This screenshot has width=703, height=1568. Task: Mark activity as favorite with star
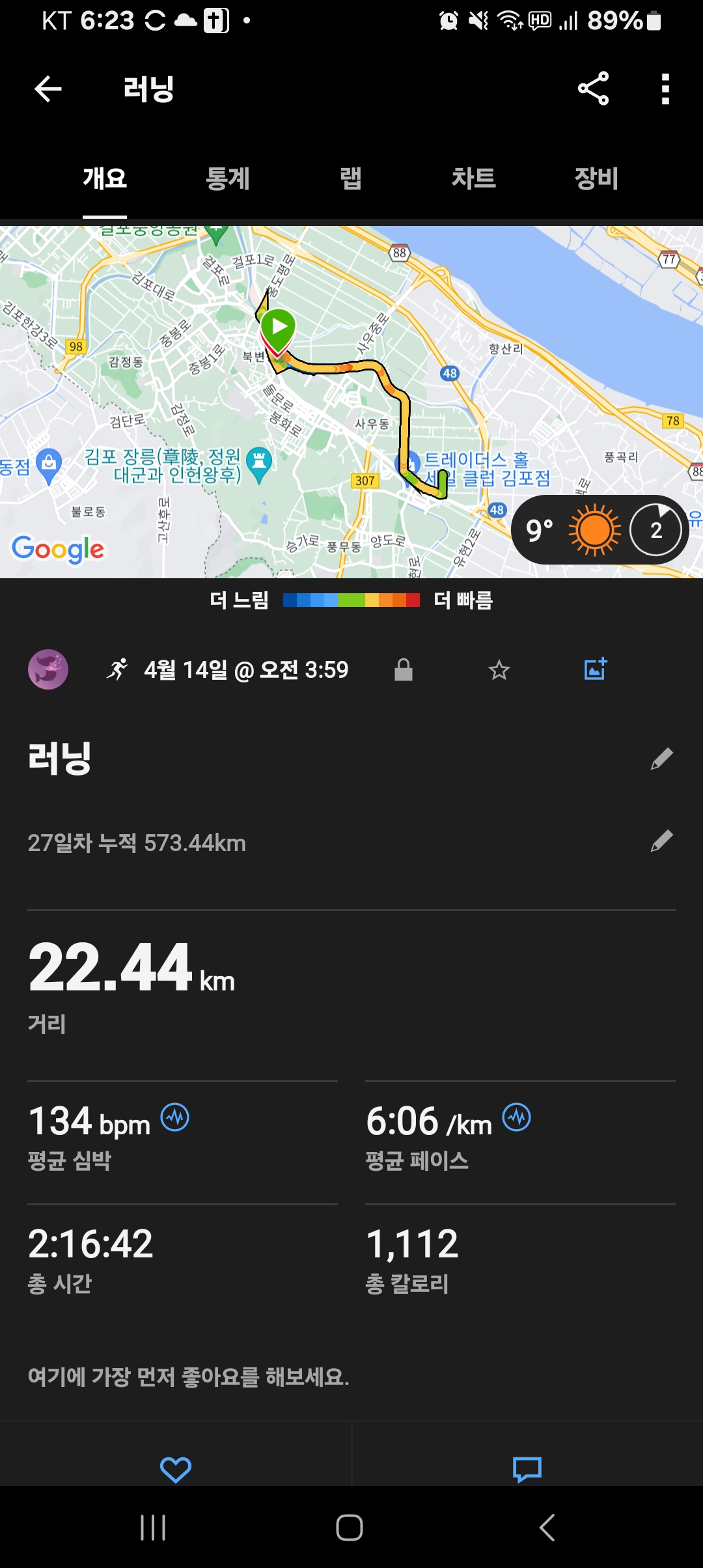tap(499, 669)
